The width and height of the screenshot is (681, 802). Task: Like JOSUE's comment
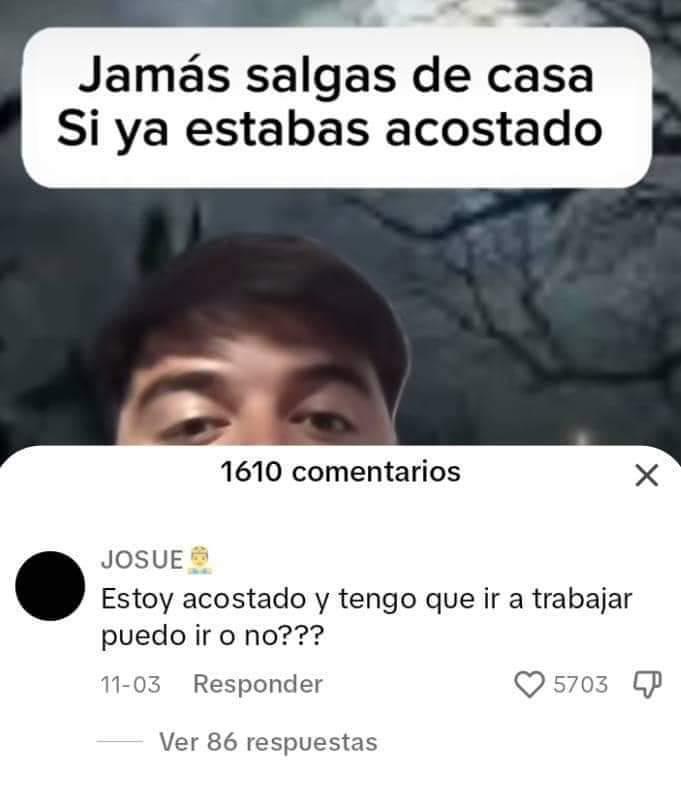point(527,684)
